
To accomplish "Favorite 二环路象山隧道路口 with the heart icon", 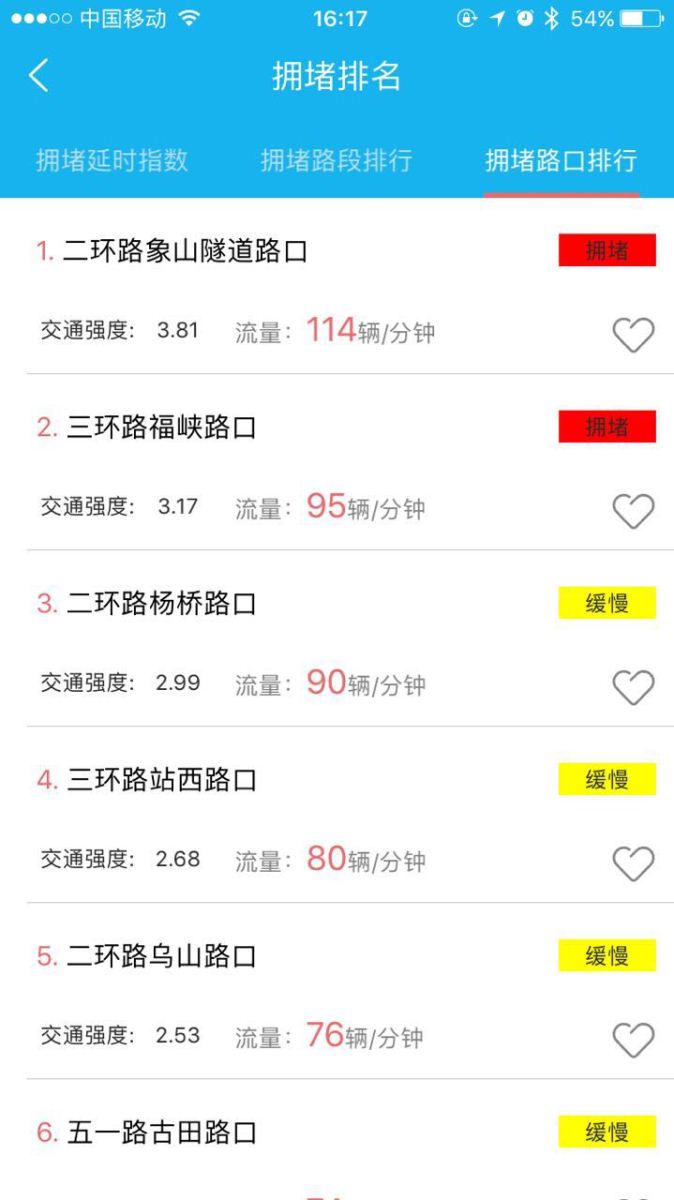I will (x=633, y=334).
